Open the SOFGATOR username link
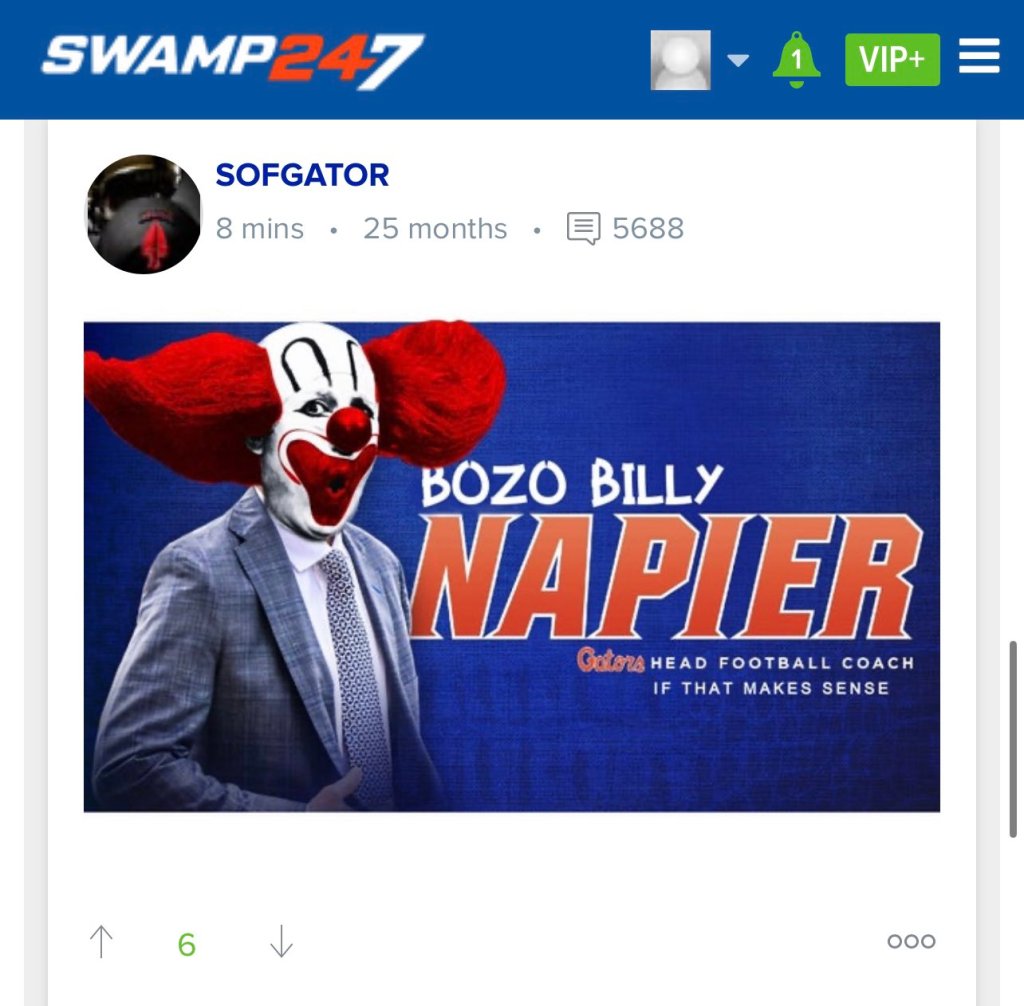 pyautogui.click(x=302, y=175)
